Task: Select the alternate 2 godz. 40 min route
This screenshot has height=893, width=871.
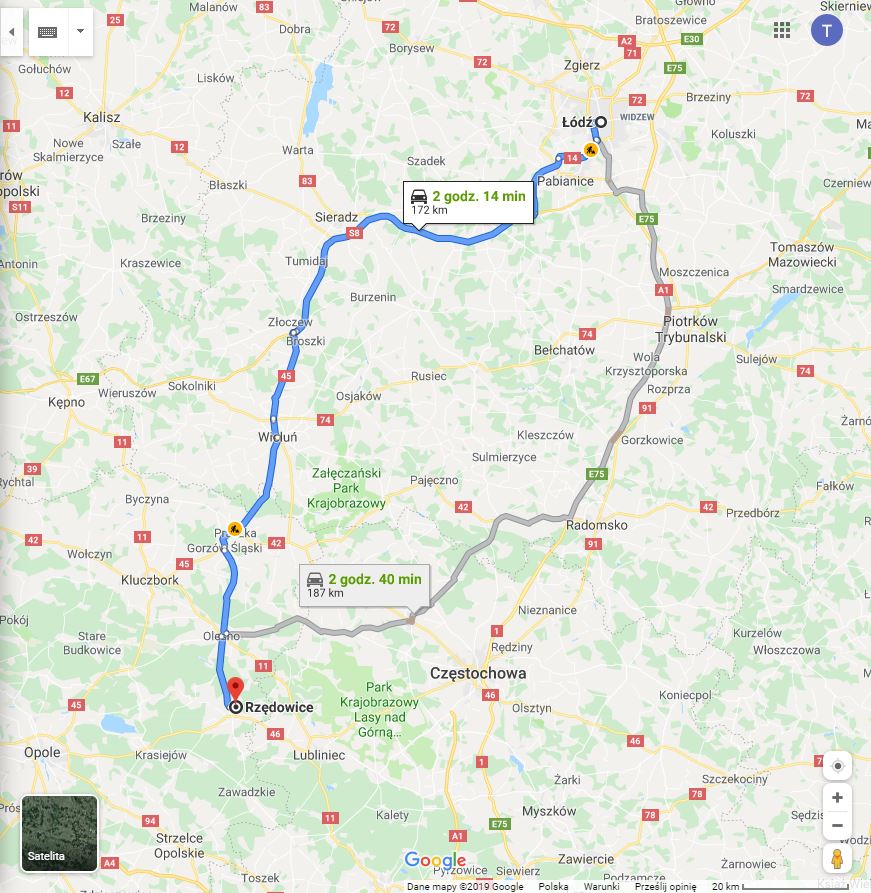Action: [364, 585]
